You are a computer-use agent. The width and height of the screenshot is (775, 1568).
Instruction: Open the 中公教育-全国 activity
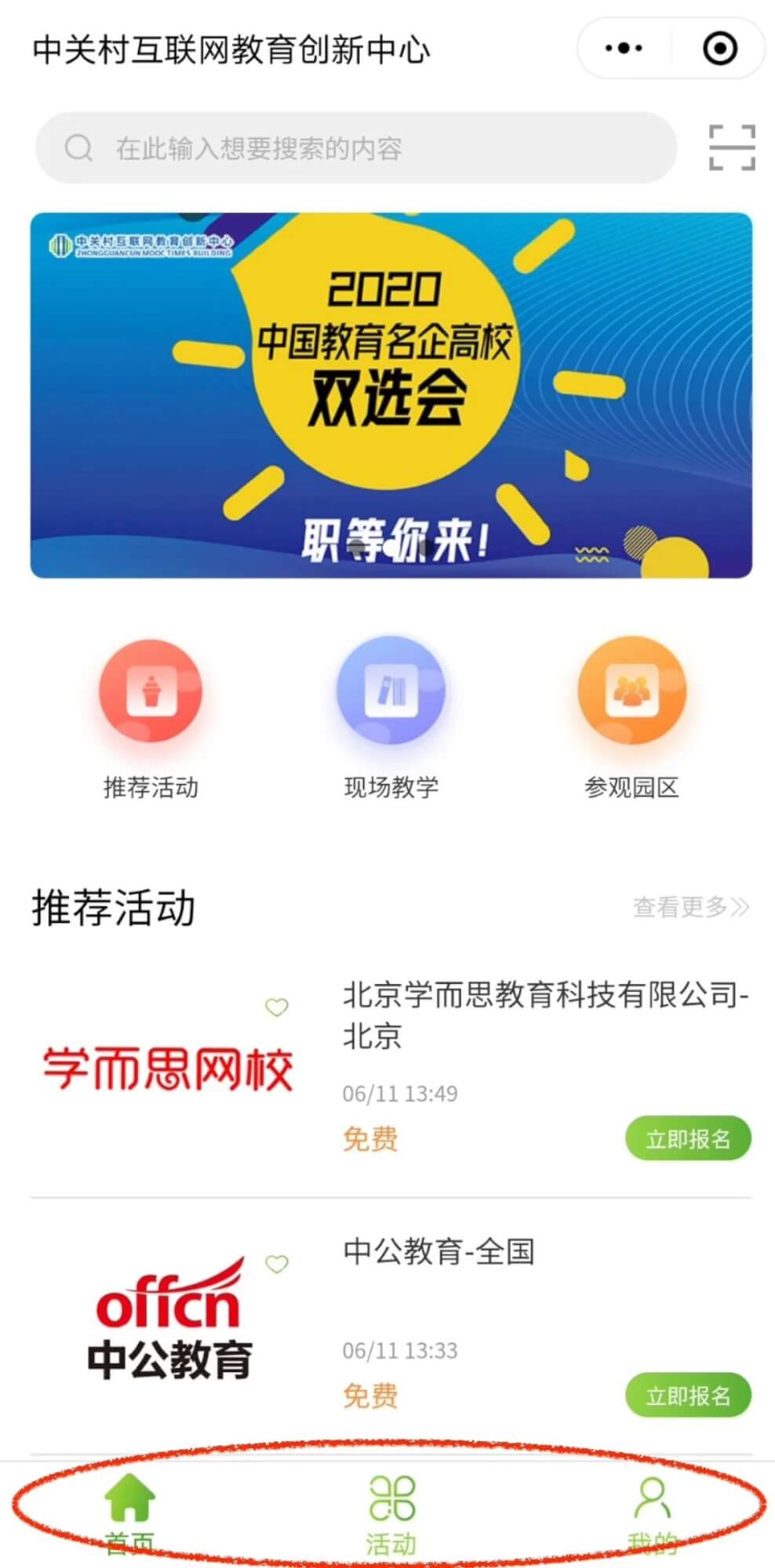[x=439, y=1251]
